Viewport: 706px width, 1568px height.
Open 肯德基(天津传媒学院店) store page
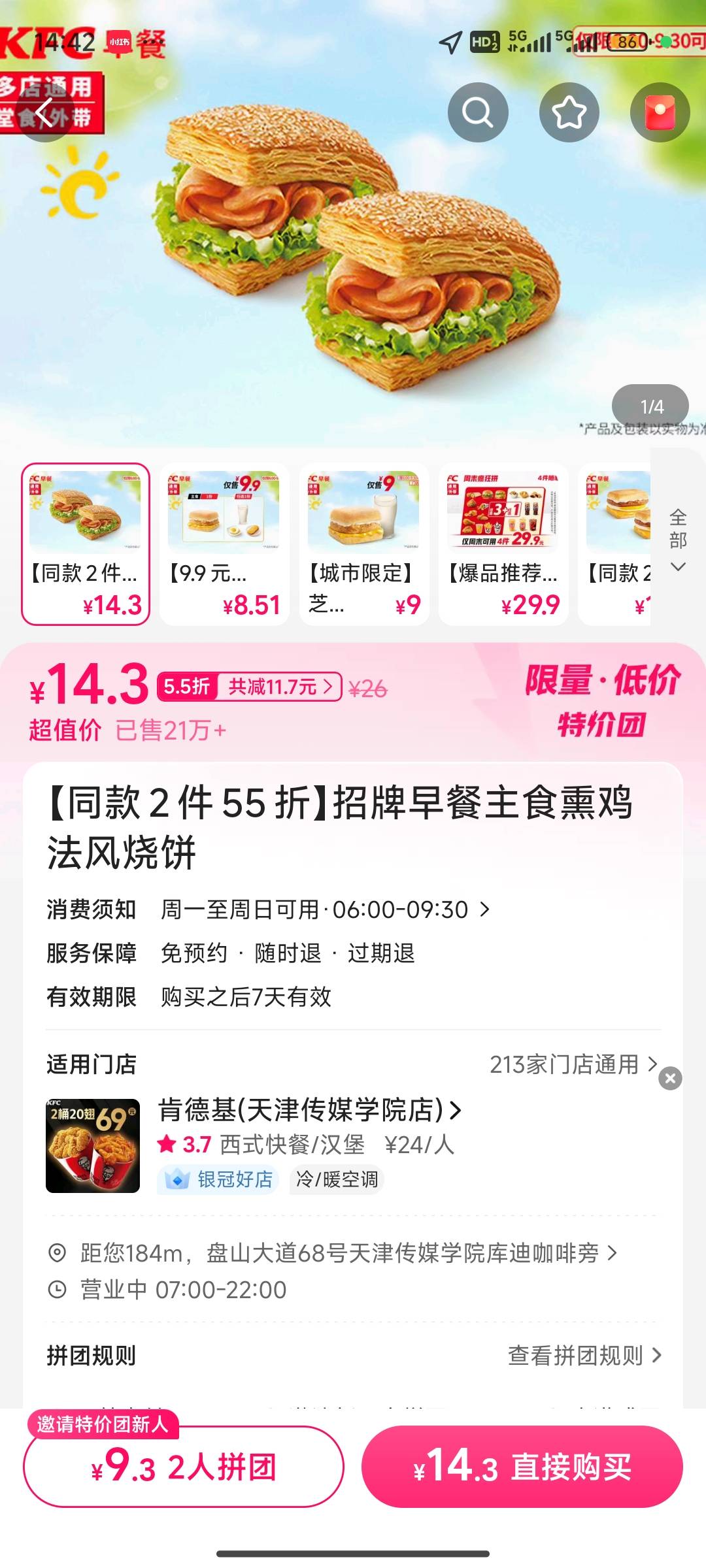pyautogui.click(x=309, y=1110)
